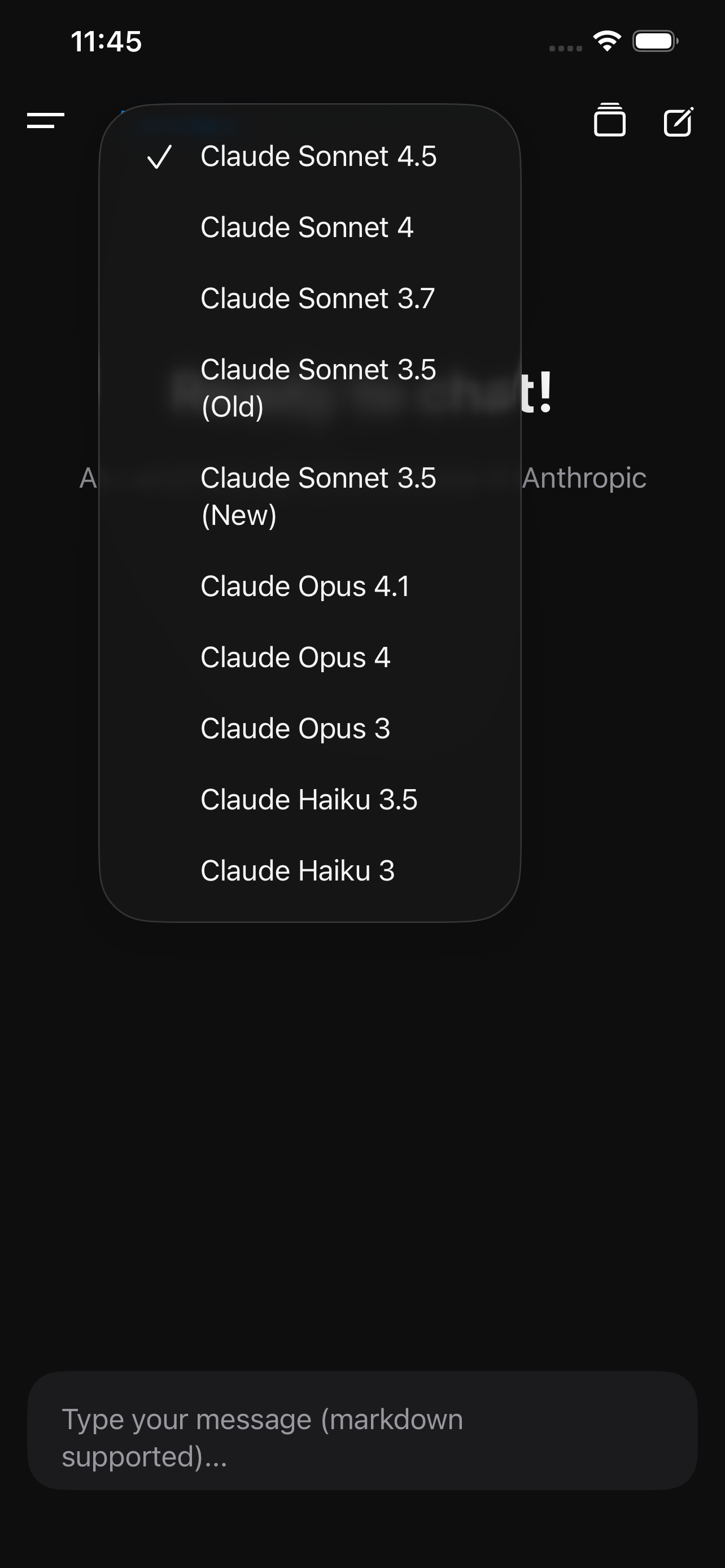Viewport: 725px width, 1568px height.
Task: Pick Claude Haiku 3.5
Action: coord(309,800)
